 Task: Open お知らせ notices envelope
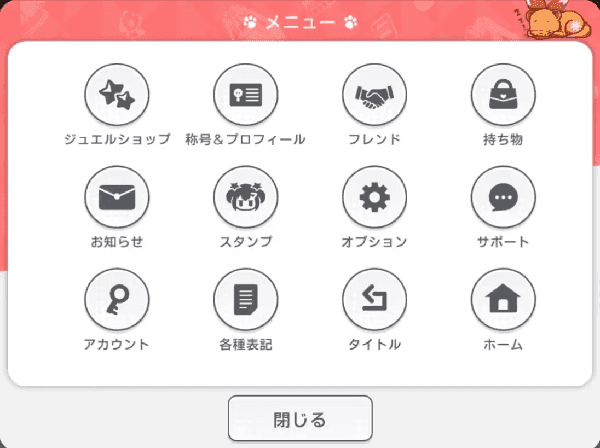click(117, 198)
